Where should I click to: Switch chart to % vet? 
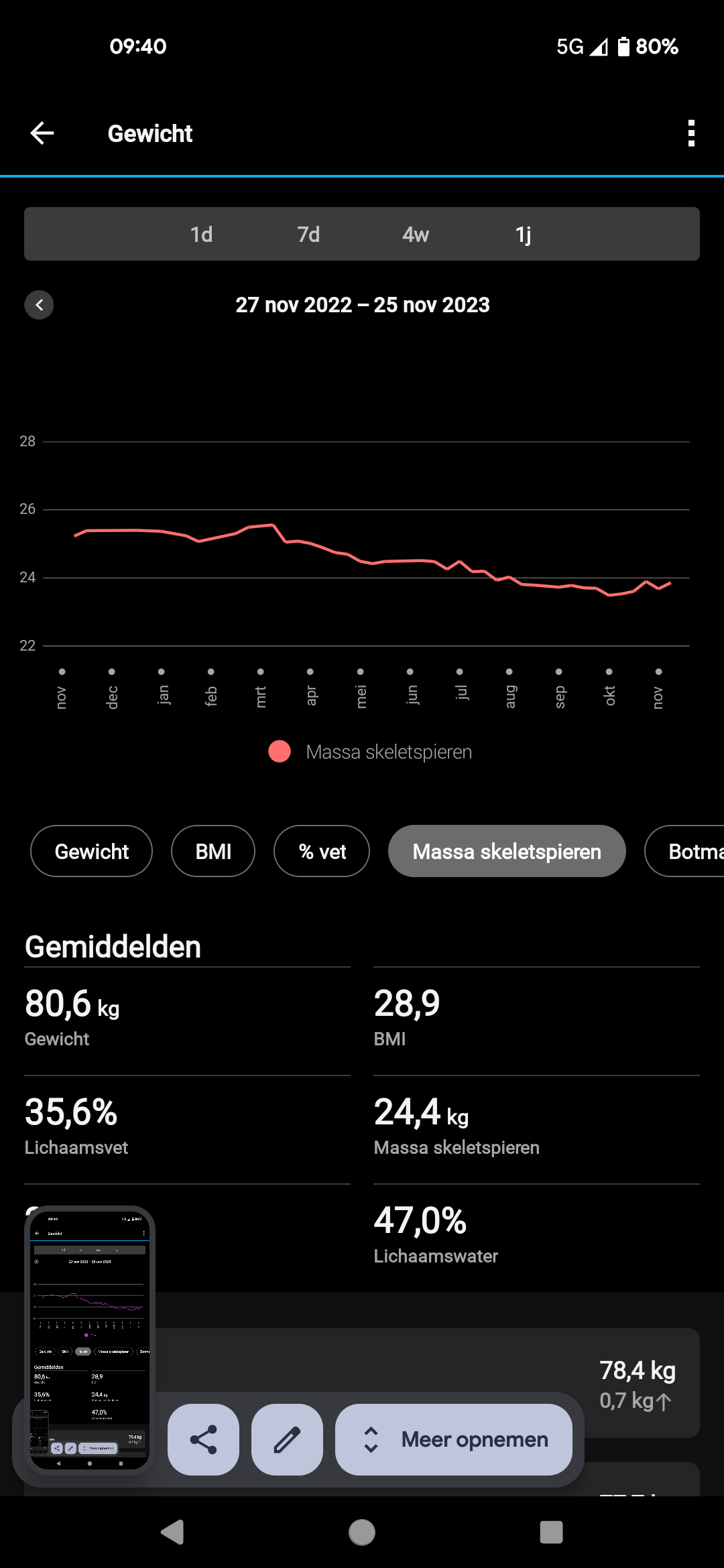click(322, 851)
